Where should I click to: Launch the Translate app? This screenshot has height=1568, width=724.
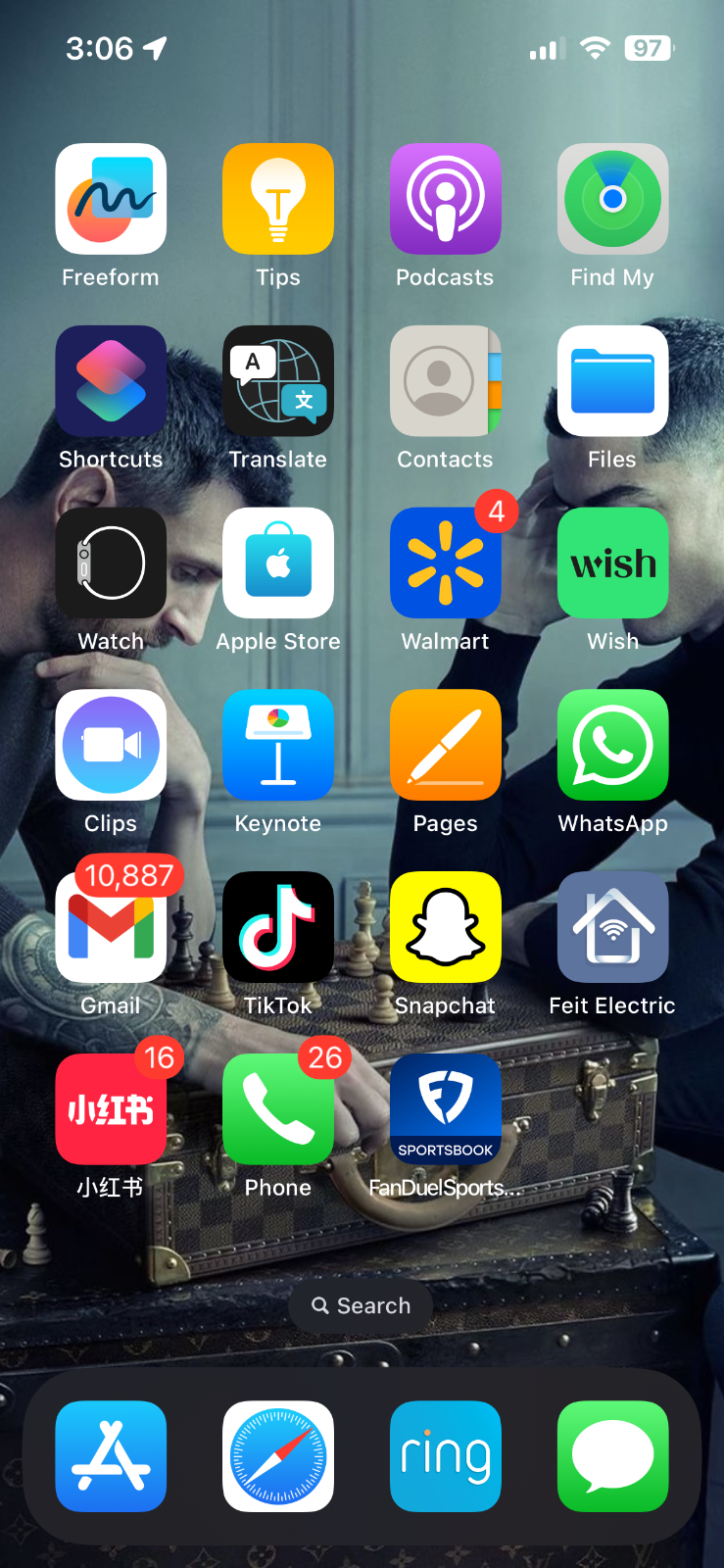click(278, 381)
